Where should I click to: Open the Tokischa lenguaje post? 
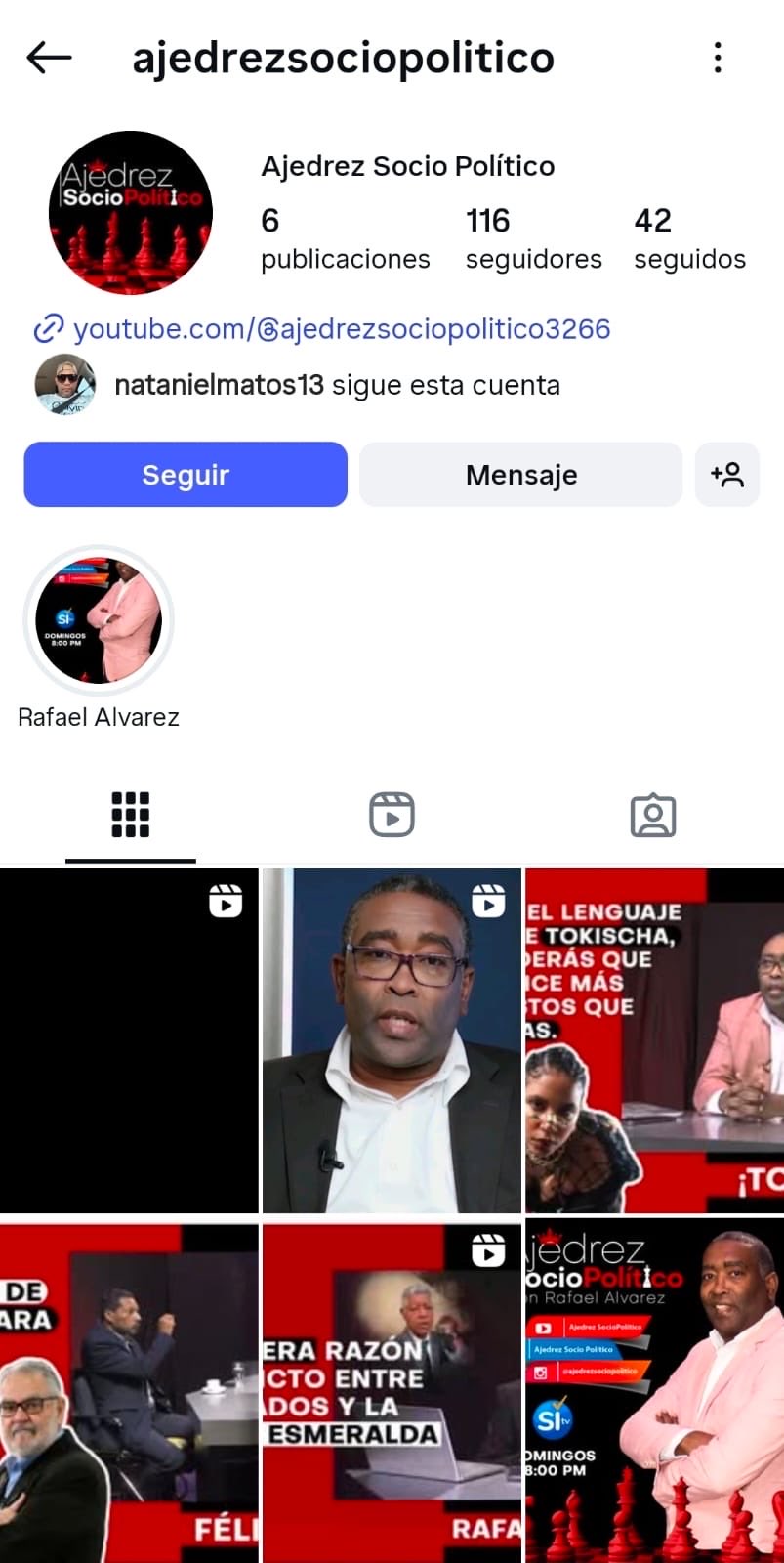click(x=654, y=1040)
